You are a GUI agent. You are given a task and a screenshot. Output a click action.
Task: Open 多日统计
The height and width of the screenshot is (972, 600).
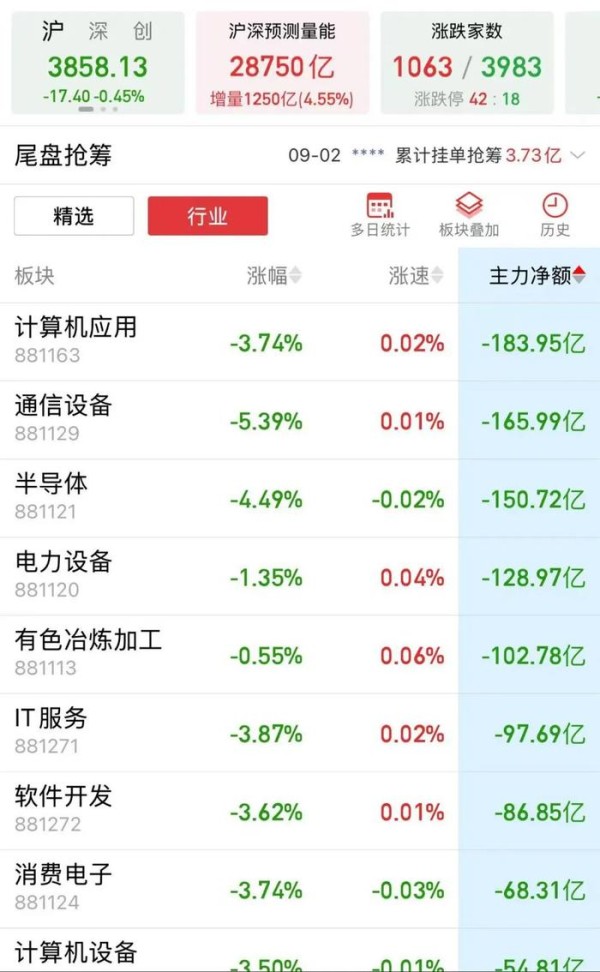pyautogui.click(x=380, y=215)
